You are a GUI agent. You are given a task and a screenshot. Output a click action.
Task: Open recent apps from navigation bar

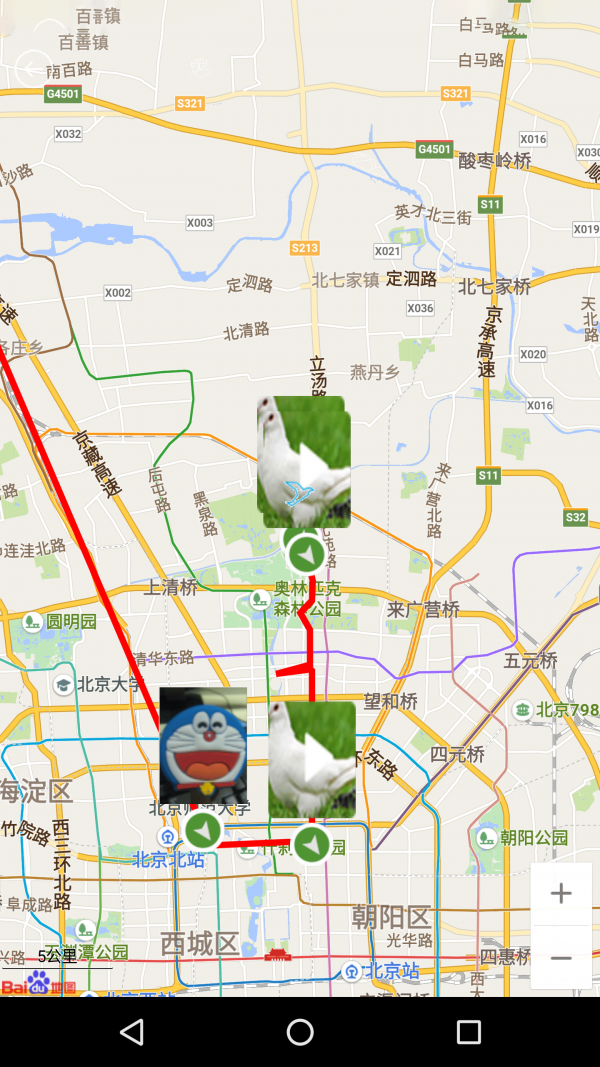point(468,1032)
